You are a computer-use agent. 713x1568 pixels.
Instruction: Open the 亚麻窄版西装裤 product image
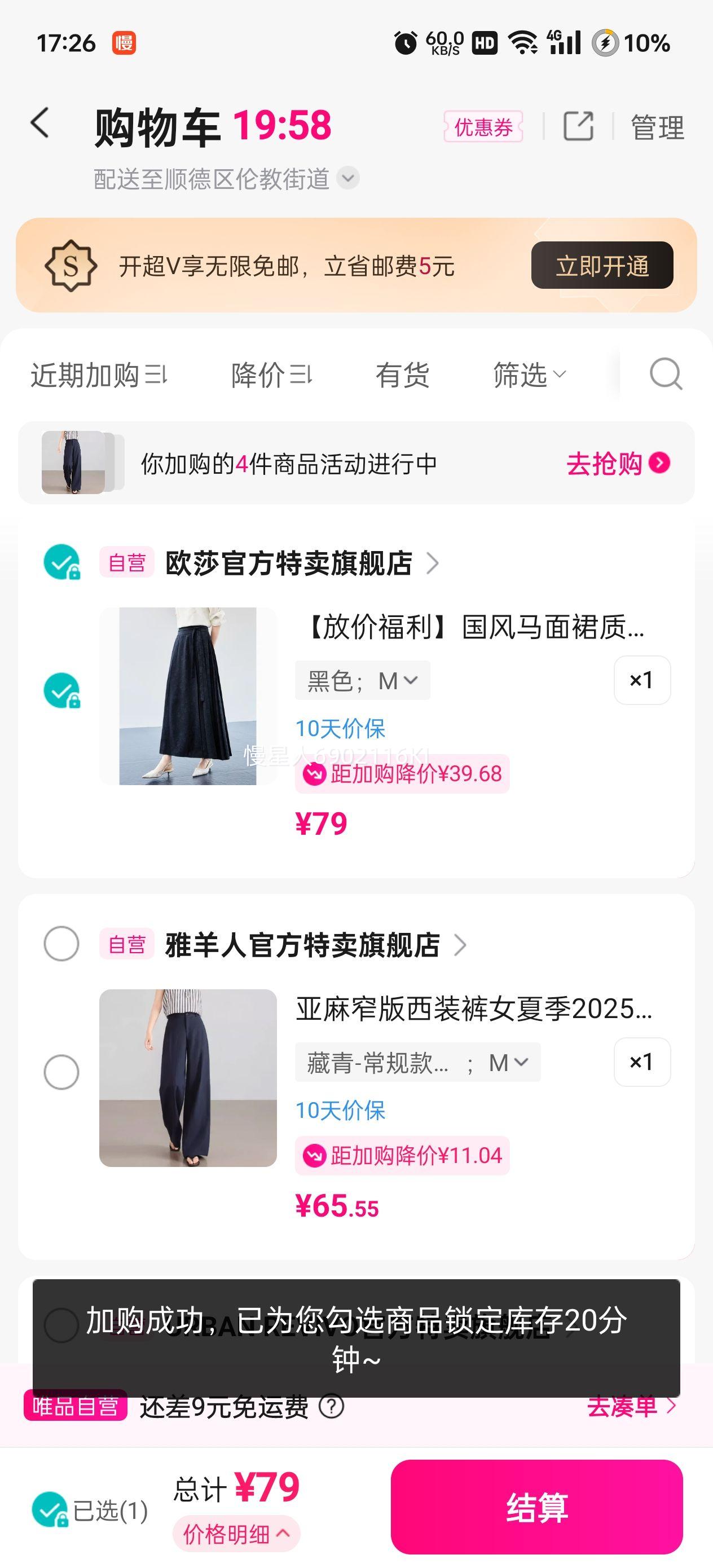pyautogui.click(x=188, y=1078)
